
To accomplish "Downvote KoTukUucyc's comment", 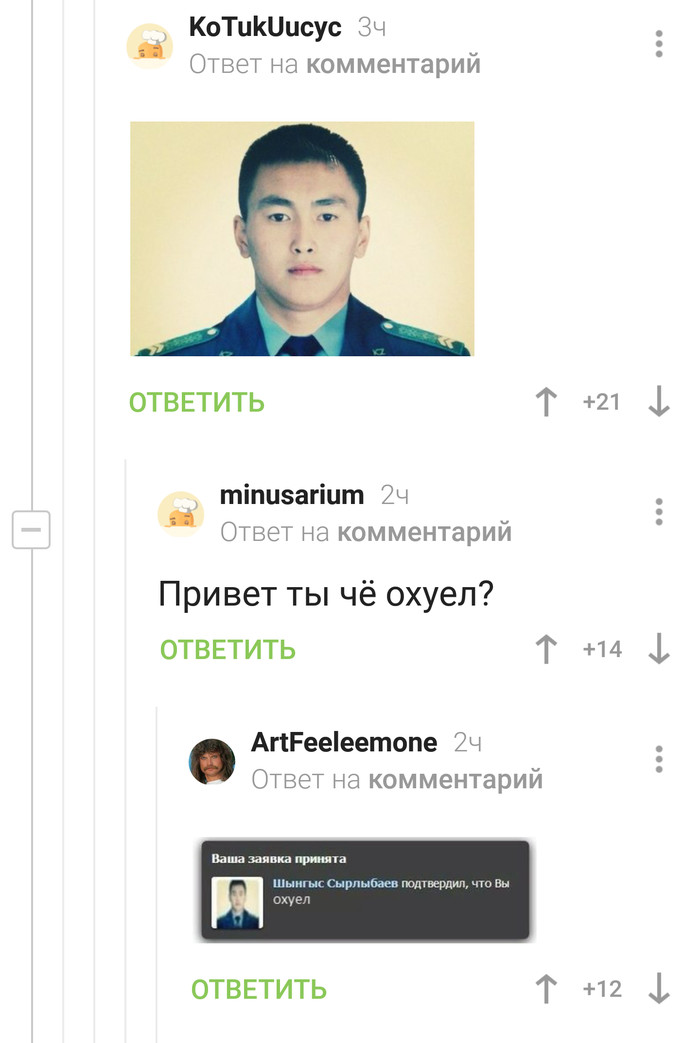I will [x=658, y=402].
